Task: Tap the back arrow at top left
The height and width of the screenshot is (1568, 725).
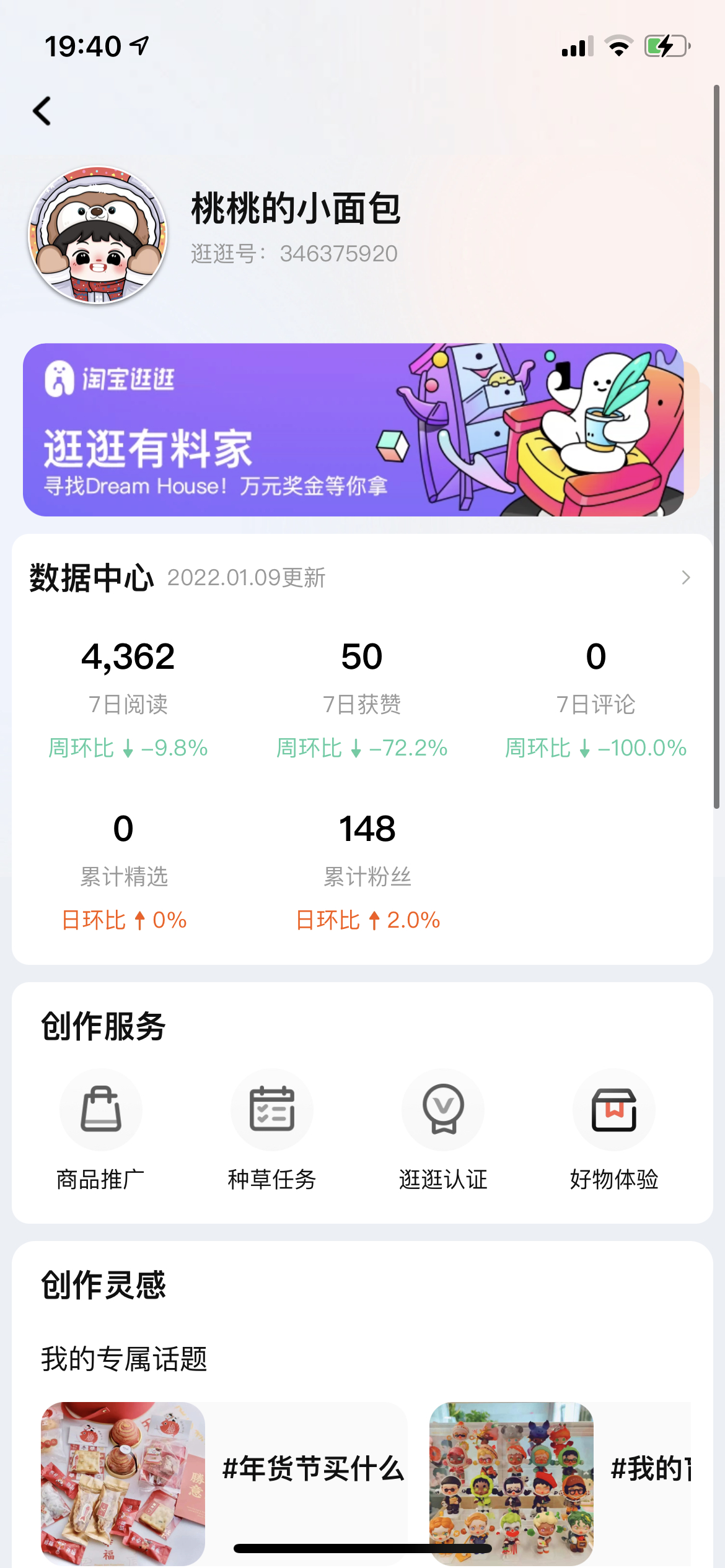Action: tap(42, 110)
